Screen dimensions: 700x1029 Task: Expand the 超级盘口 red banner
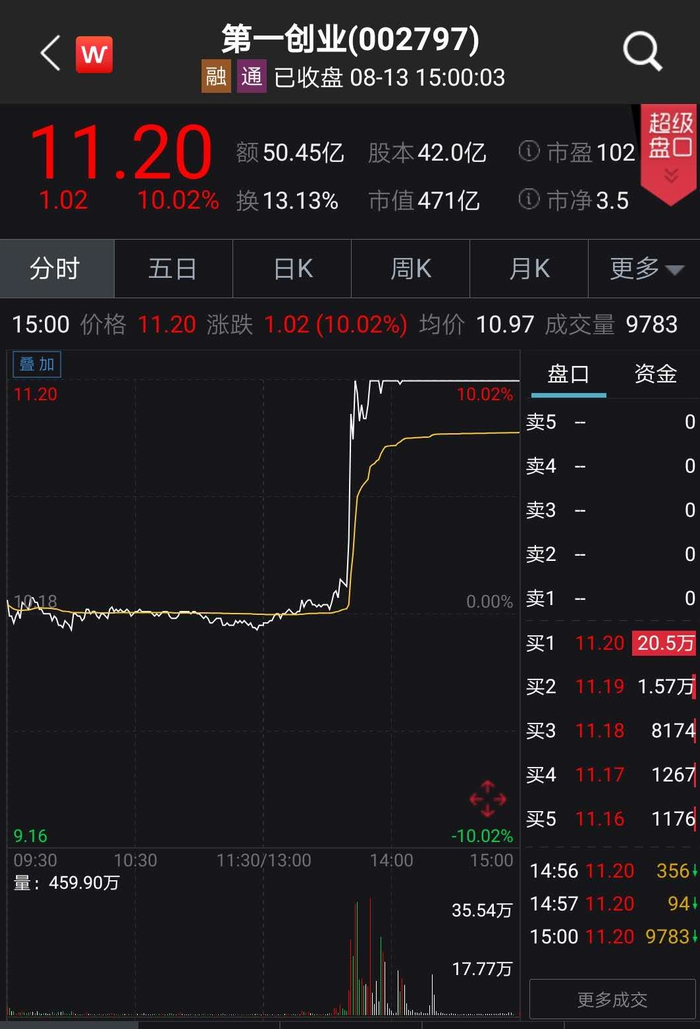point(669,150)
